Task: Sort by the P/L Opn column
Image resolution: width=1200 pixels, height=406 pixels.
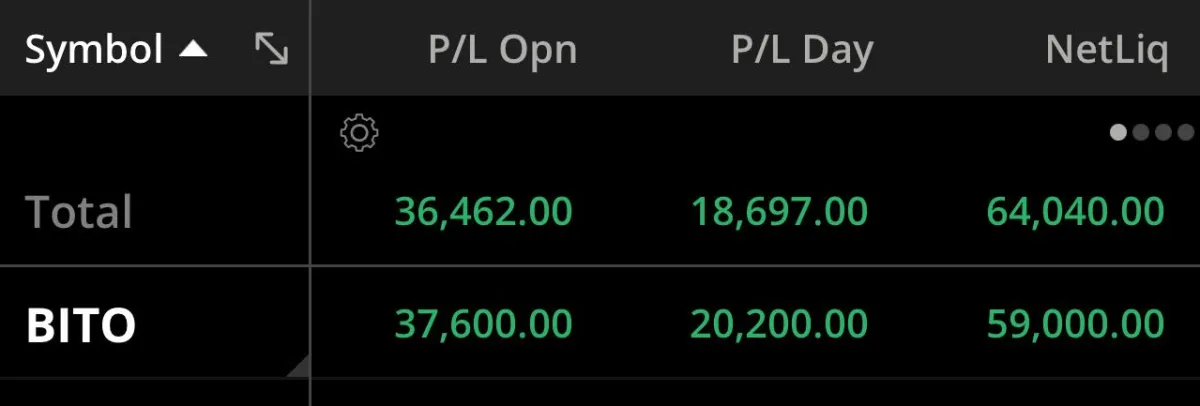Action: click(502, 49)
